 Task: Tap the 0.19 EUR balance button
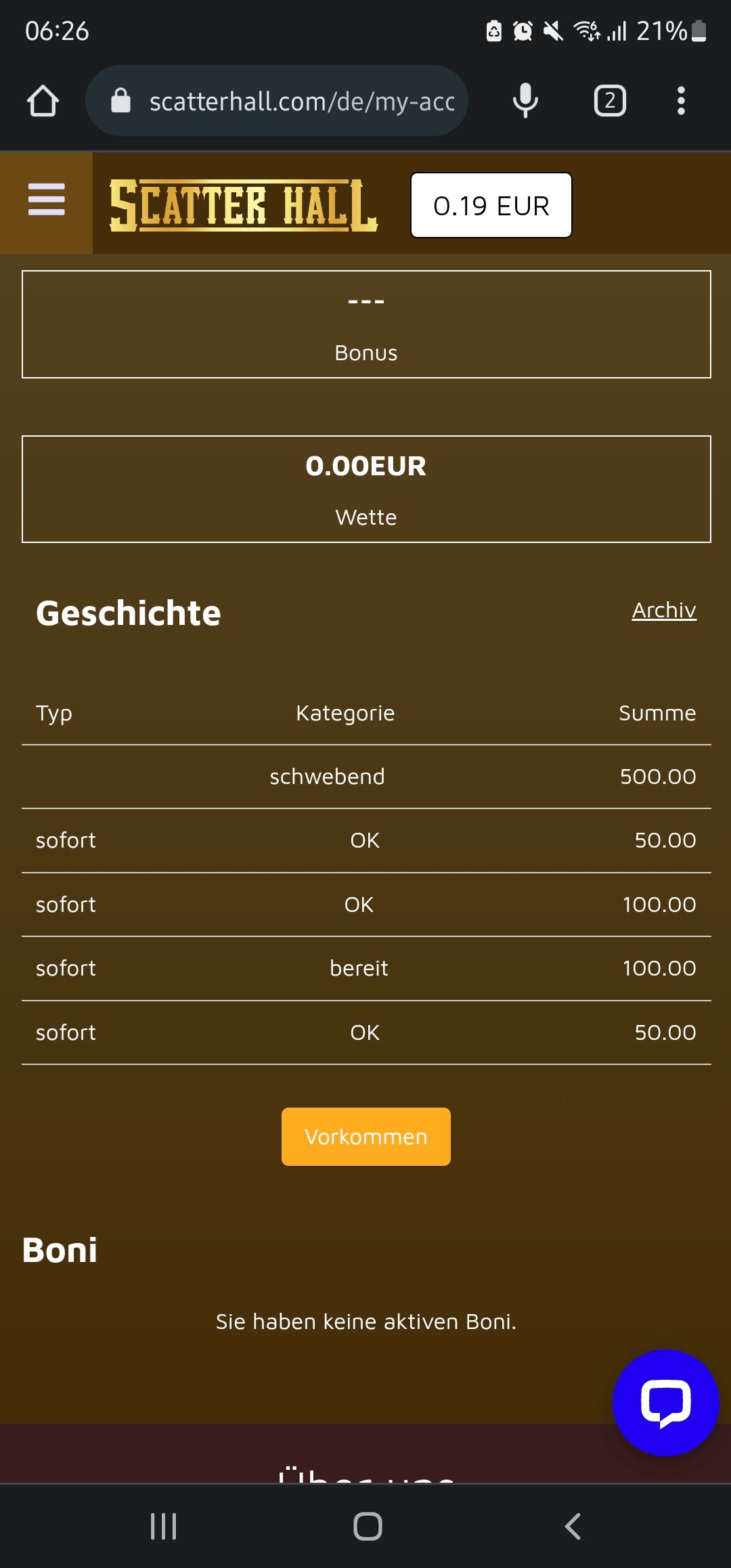pyautogui.click(x=491, y=206)
